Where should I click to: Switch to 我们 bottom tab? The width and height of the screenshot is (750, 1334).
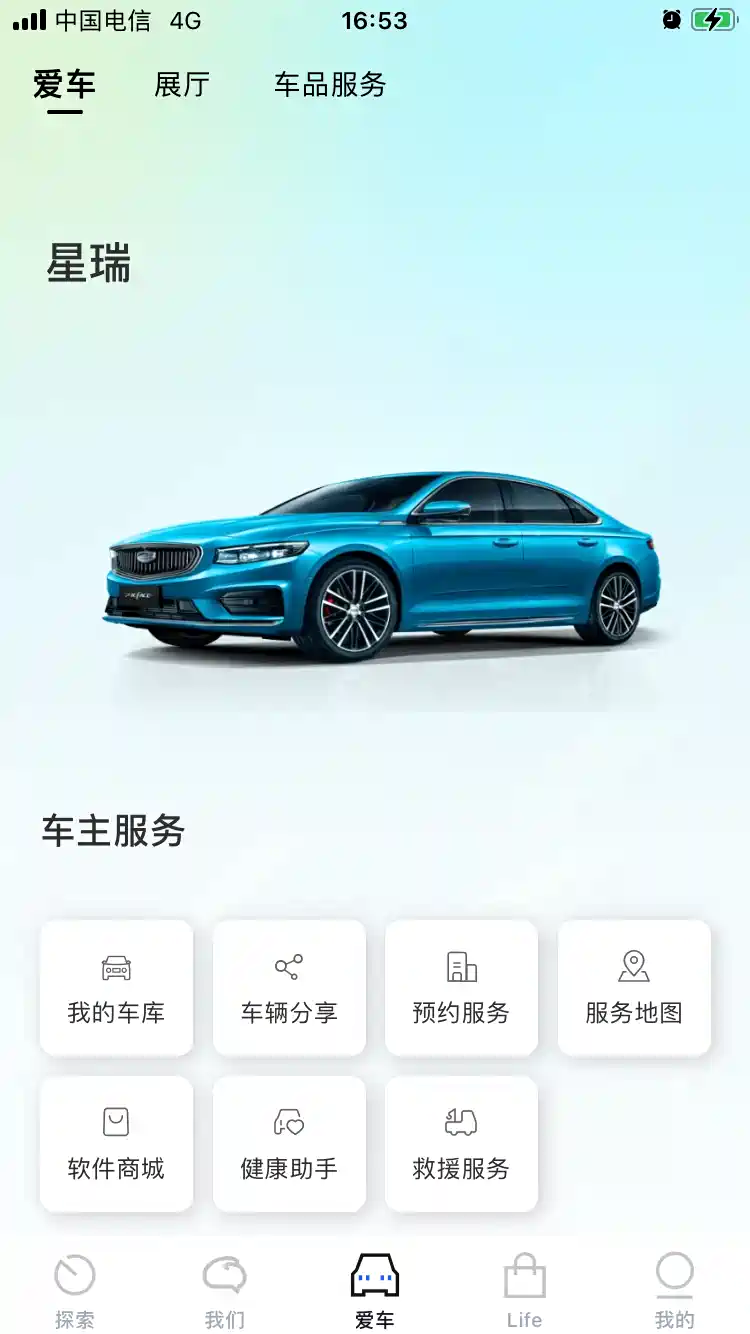pos(225,1290)
